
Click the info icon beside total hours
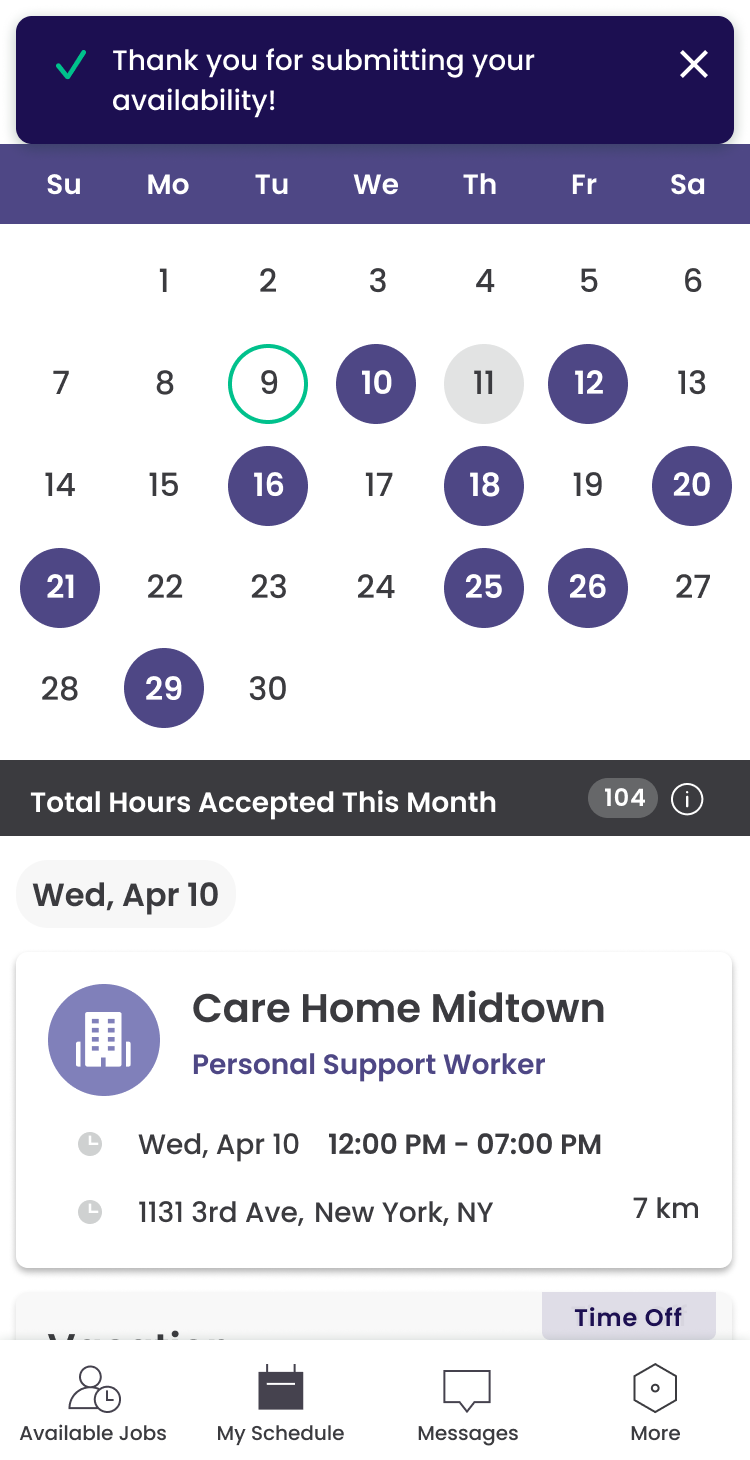tap(687, 798)
